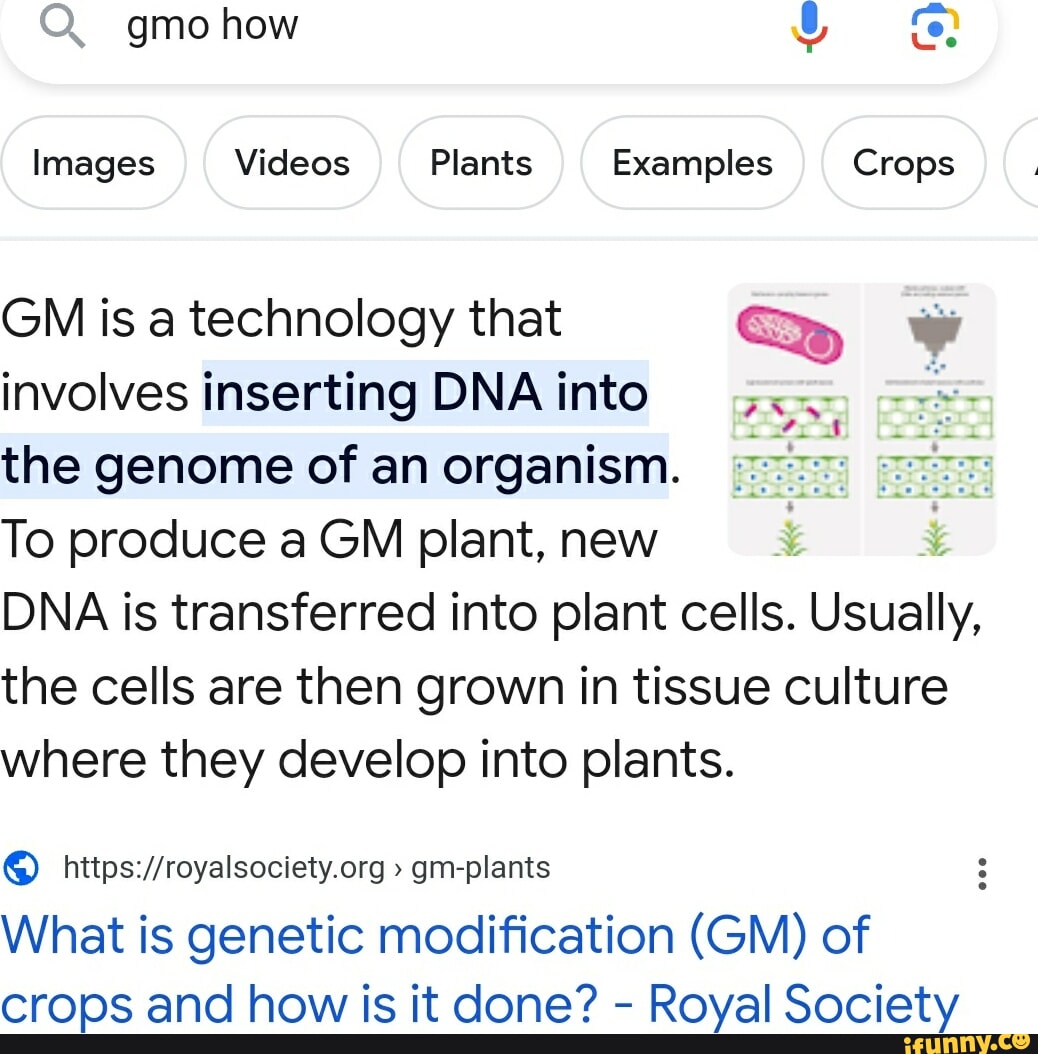
Task: Tap the magnifying glass search icon
Action: [x=62, y=26]
